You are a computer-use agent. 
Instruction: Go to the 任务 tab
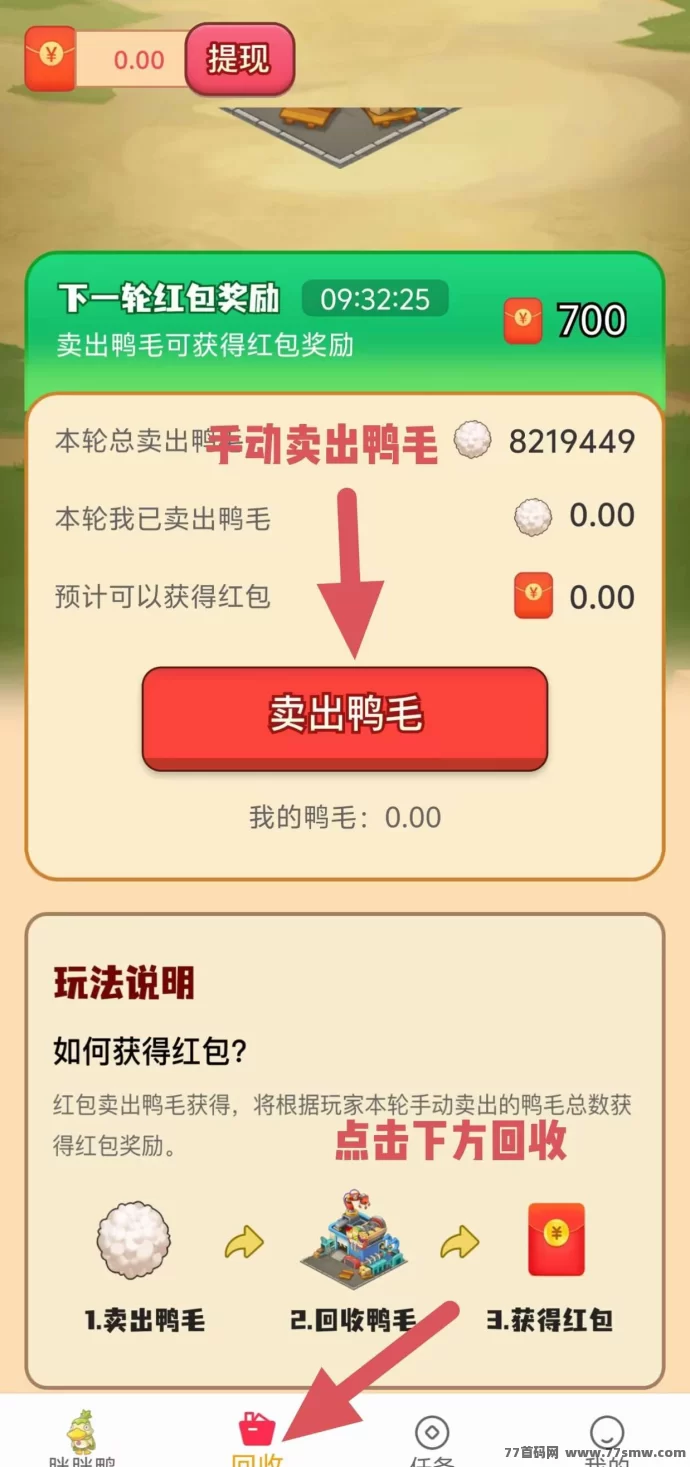click(x=431, y=1440)
